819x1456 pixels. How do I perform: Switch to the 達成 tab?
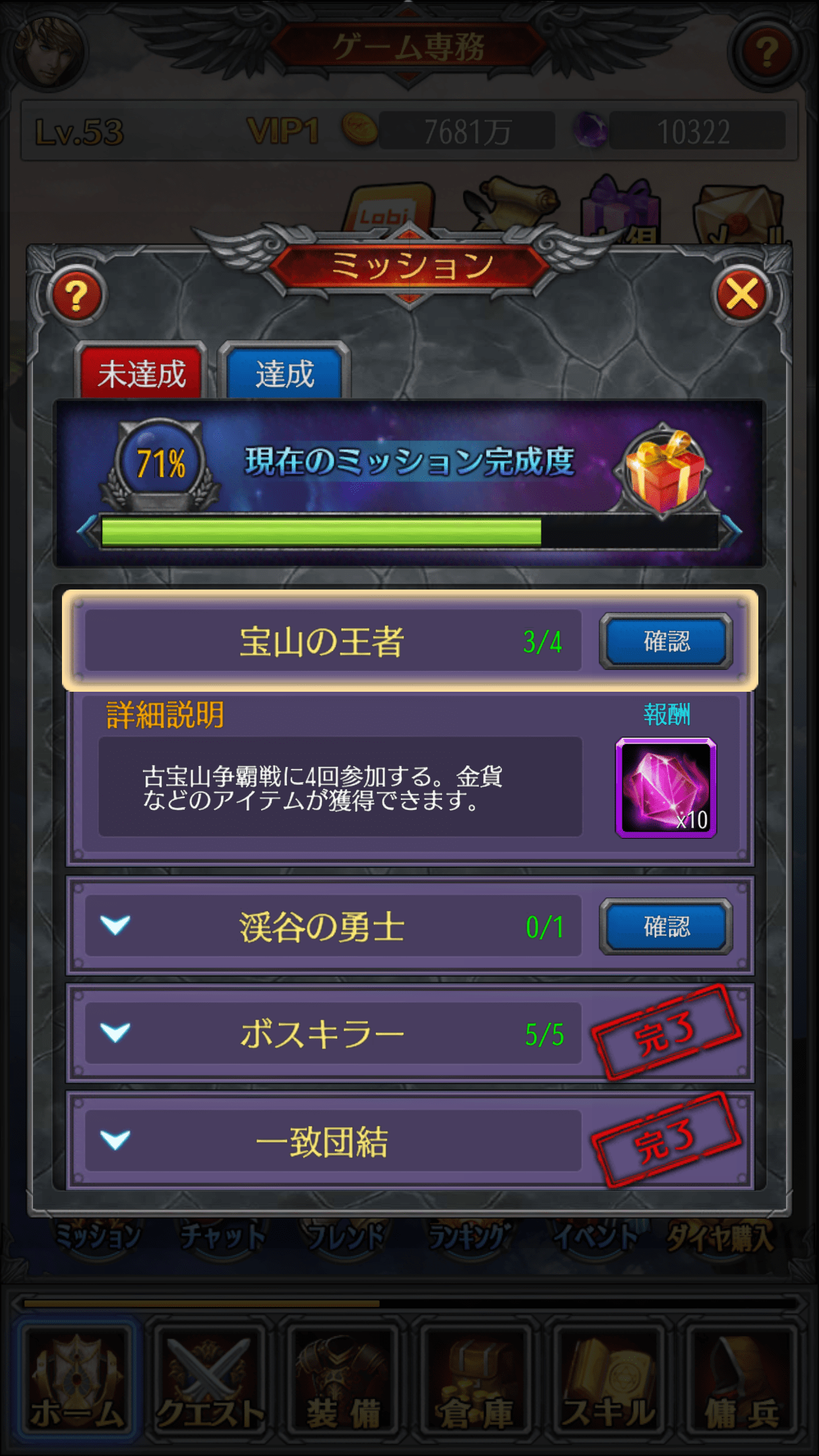click(x=285, y=374)
